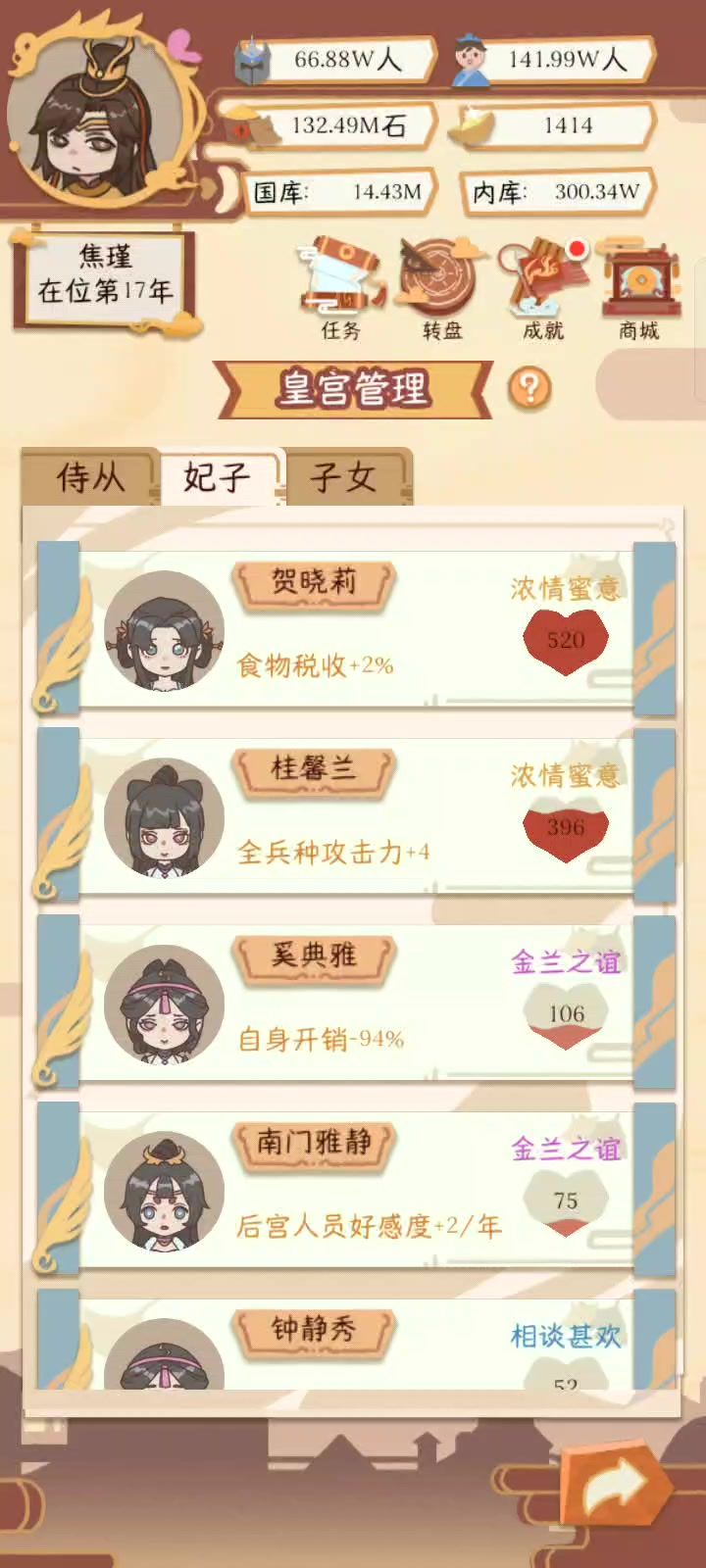
Task: Open consort 贺晓莉's card
Action: (355, 629)
